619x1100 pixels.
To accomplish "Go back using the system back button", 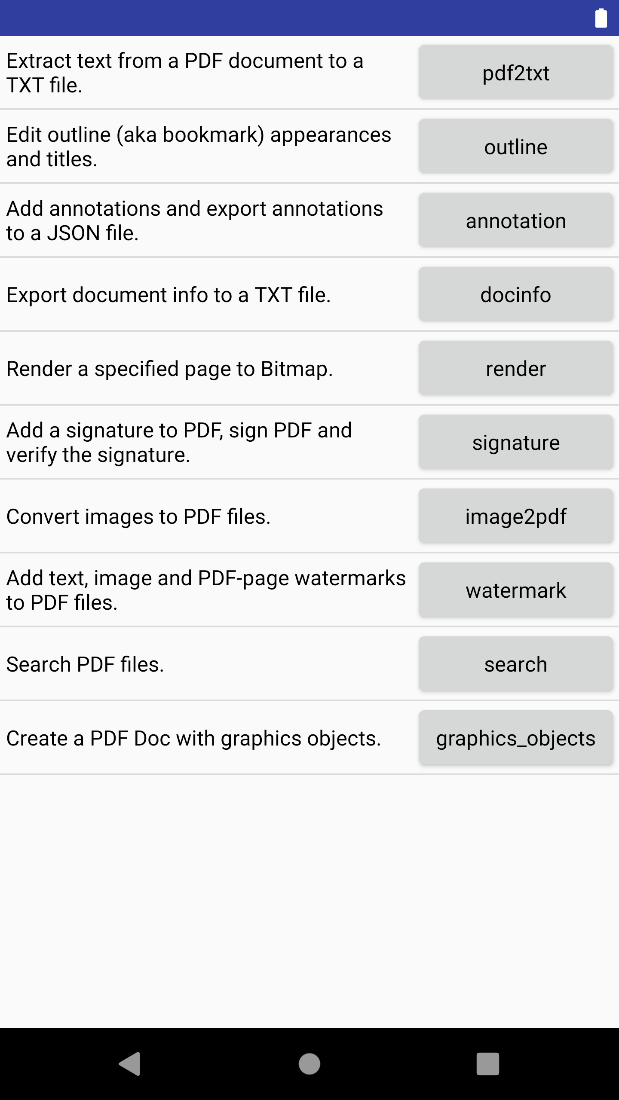I will [x=129, y=1064].
